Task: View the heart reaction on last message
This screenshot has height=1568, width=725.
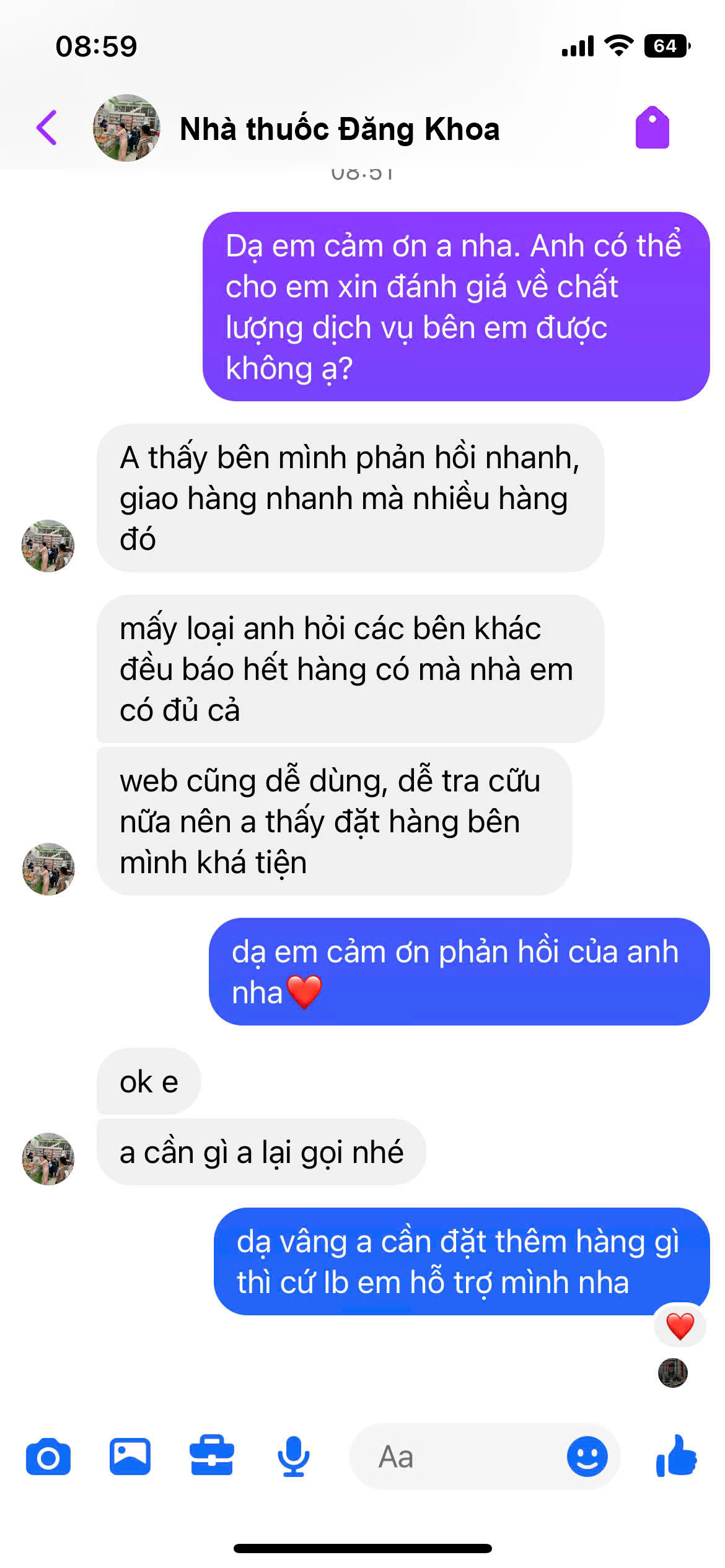Action: [x=680, y=1326]
